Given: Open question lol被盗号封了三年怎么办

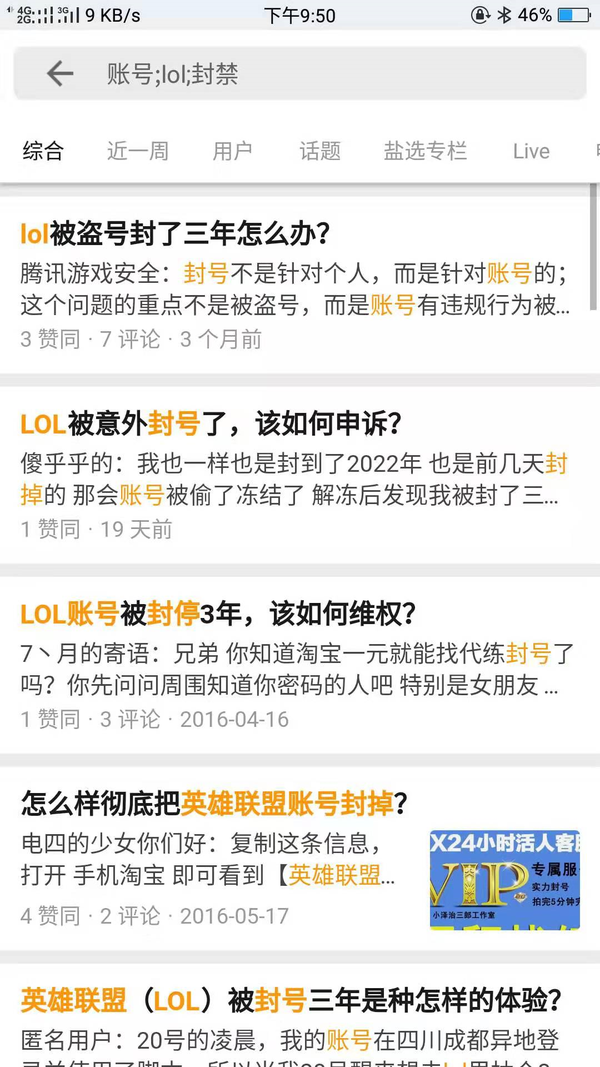Looking at the screenshot, I should coord(176,234).
